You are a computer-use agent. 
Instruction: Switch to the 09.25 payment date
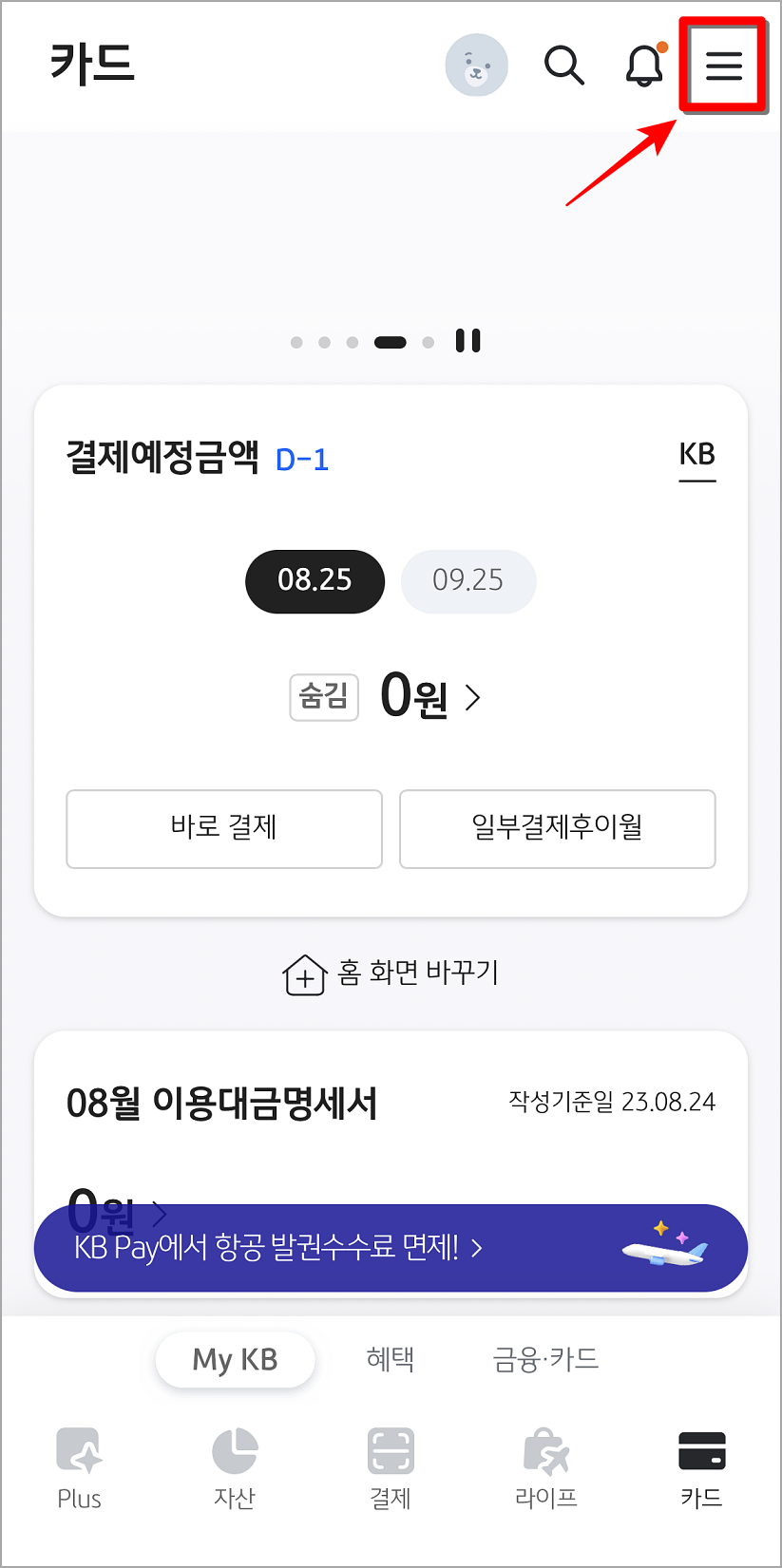(x=467, y=581)
